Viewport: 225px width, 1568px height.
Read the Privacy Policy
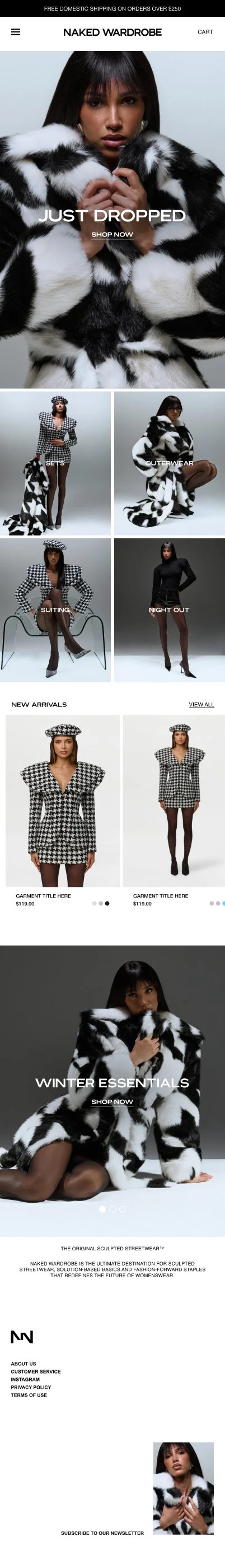coord(31,1387)
